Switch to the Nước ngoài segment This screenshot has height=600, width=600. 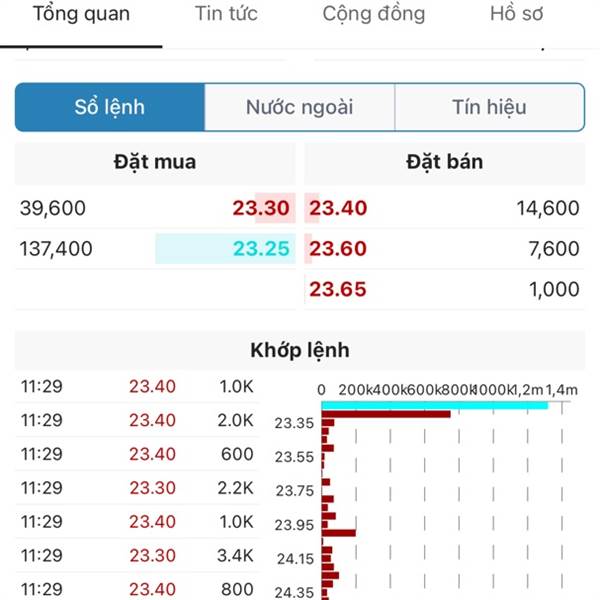[x=299, y=107]
